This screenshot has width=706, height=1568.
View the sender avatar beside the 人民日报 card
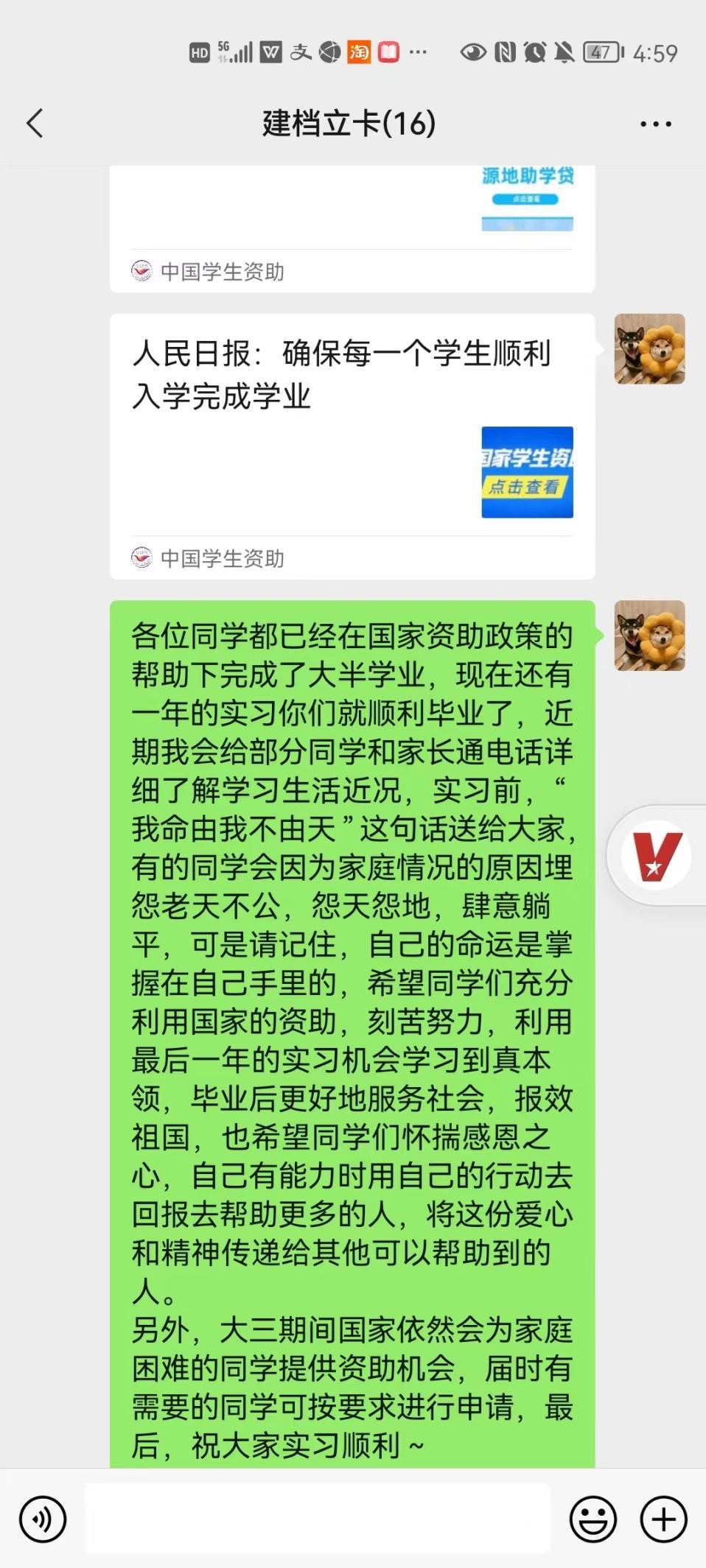[649, 349]
